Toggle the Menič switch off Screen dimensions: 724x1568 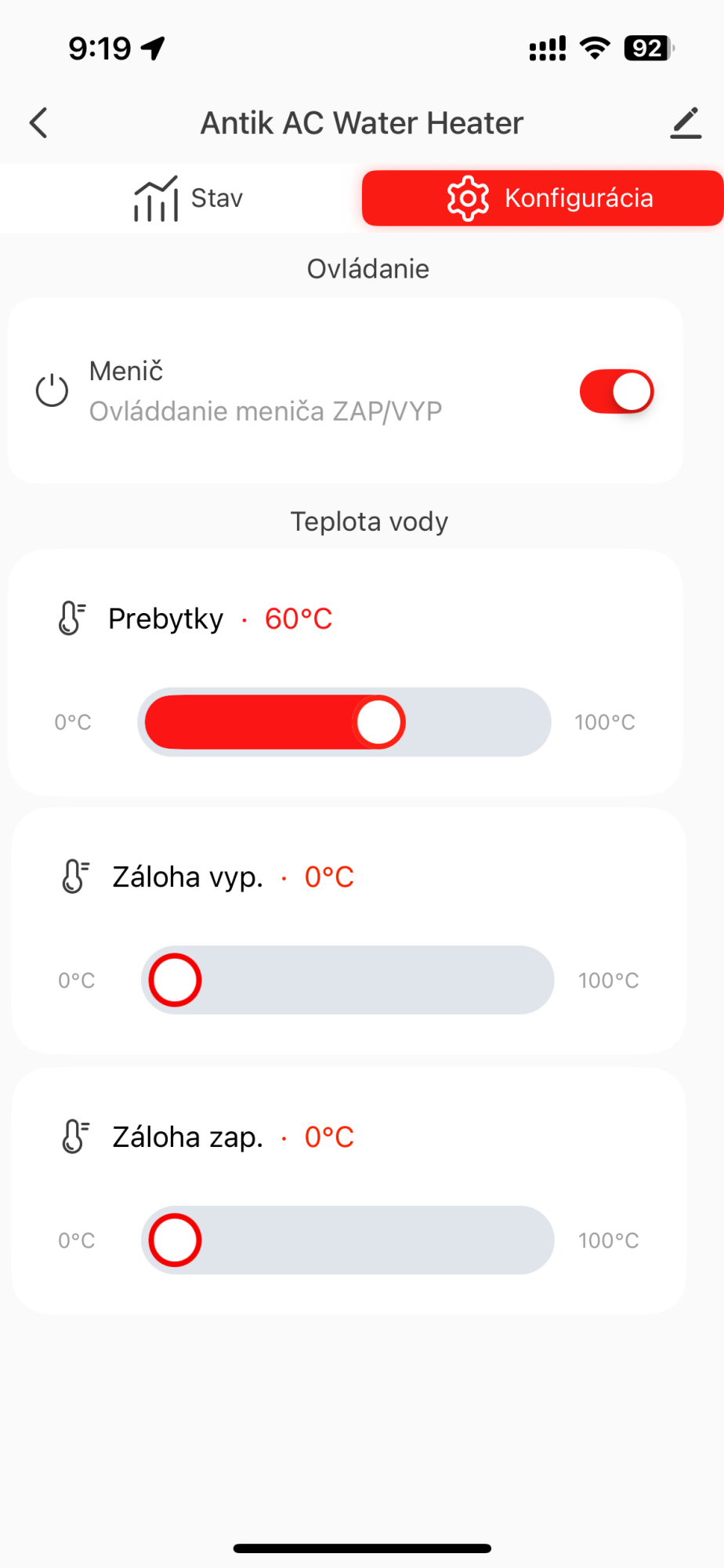(x=617, y=391)
